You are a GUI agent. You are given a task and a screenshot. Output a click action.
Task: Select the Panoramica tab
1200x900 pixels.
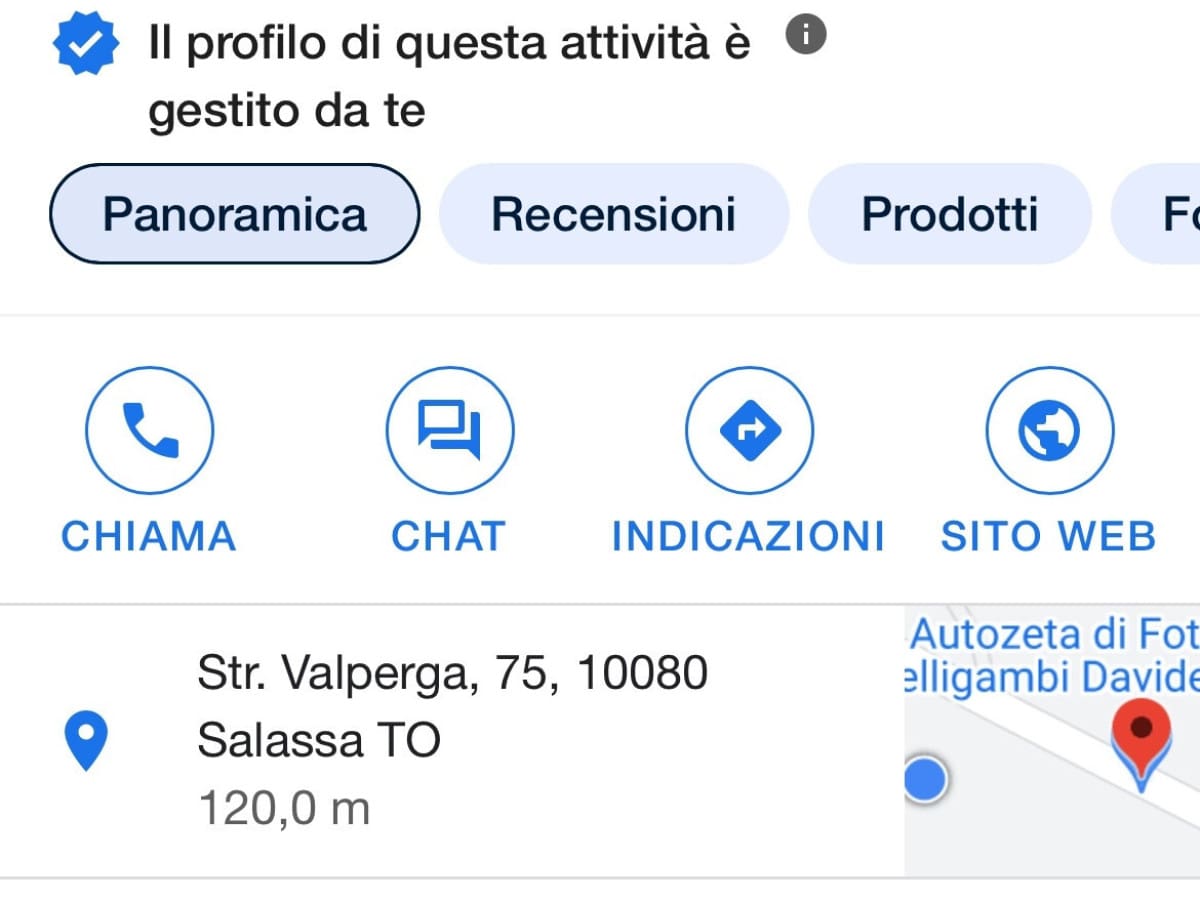pyautogui.click(x=234, y=214)
